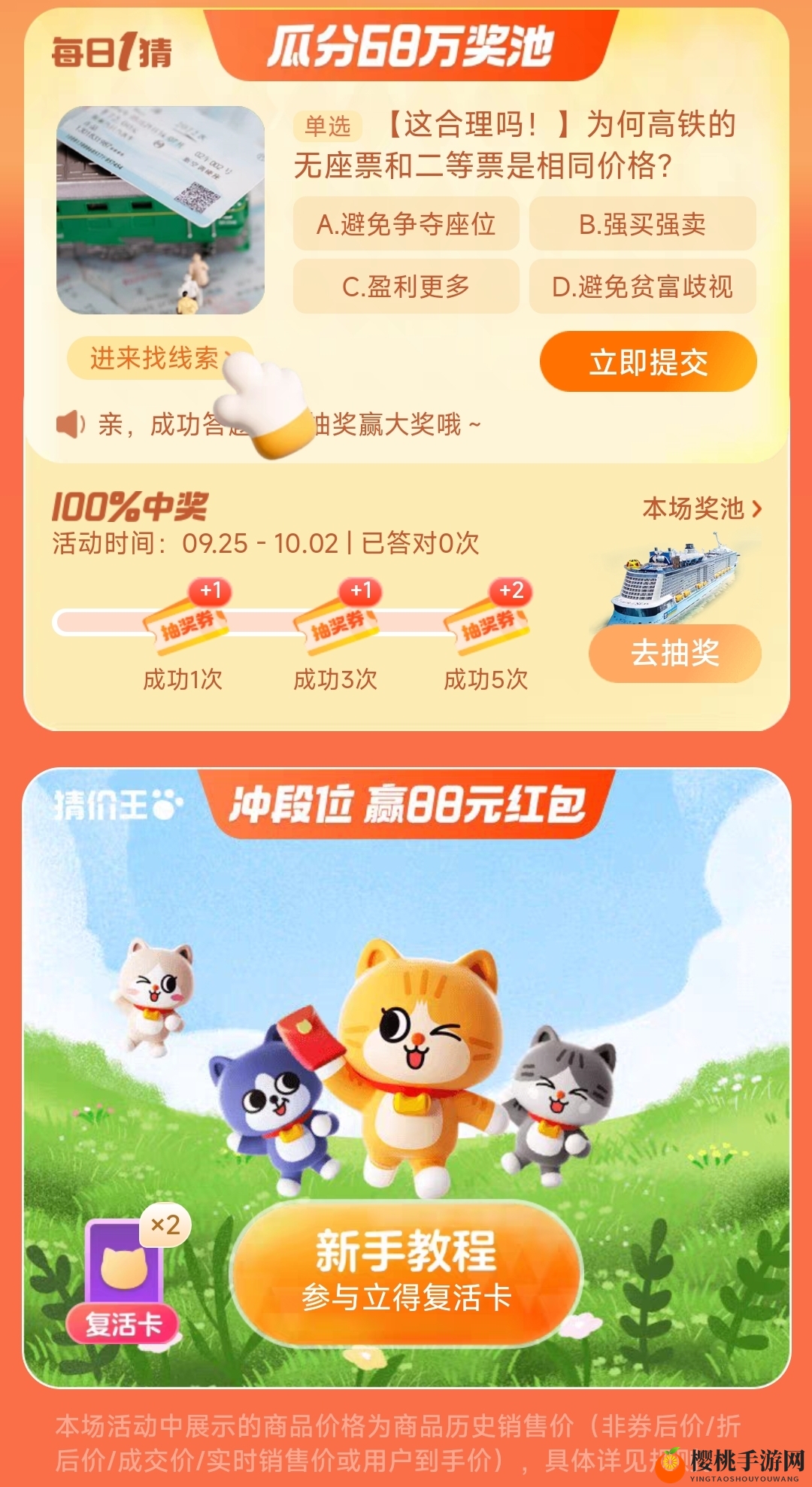
Task: Open the 本场奖池 prize pool
Action: (x=701, y=509)
